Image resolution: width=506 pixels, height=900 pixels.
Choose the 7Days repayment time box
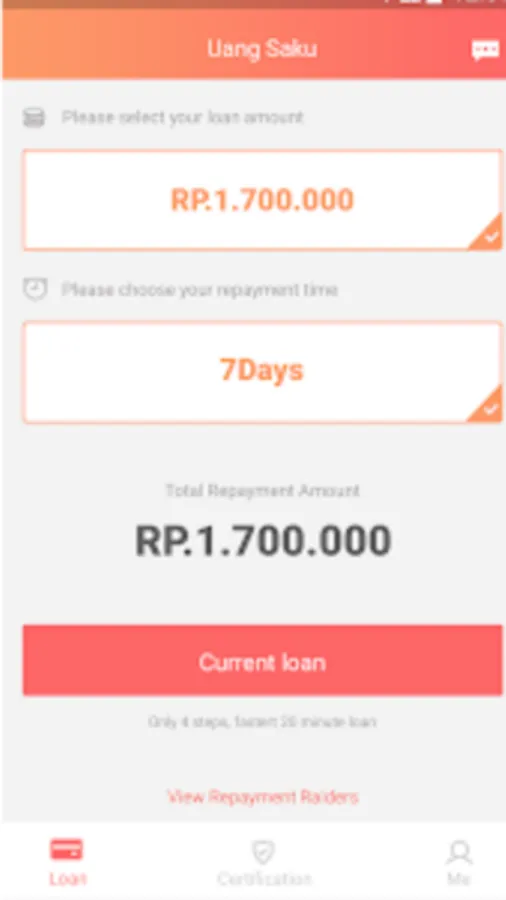point(263,372)
